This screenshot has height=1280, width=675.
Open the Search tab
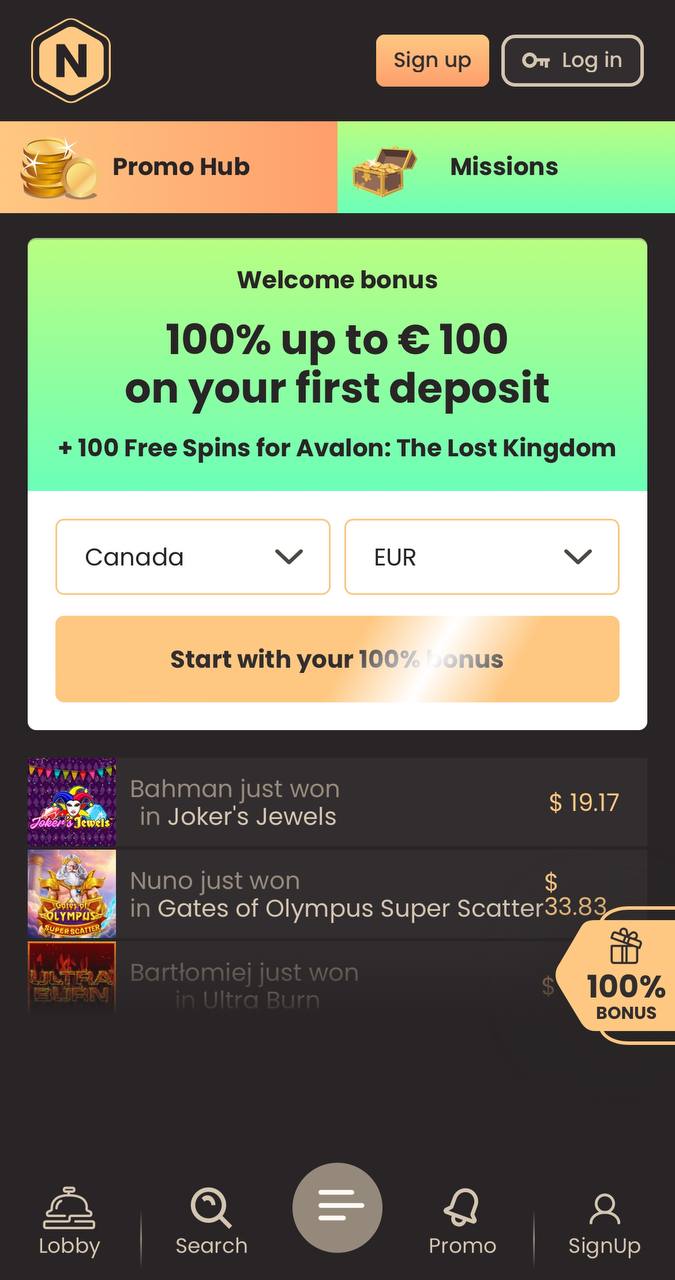coord(211,1221)
